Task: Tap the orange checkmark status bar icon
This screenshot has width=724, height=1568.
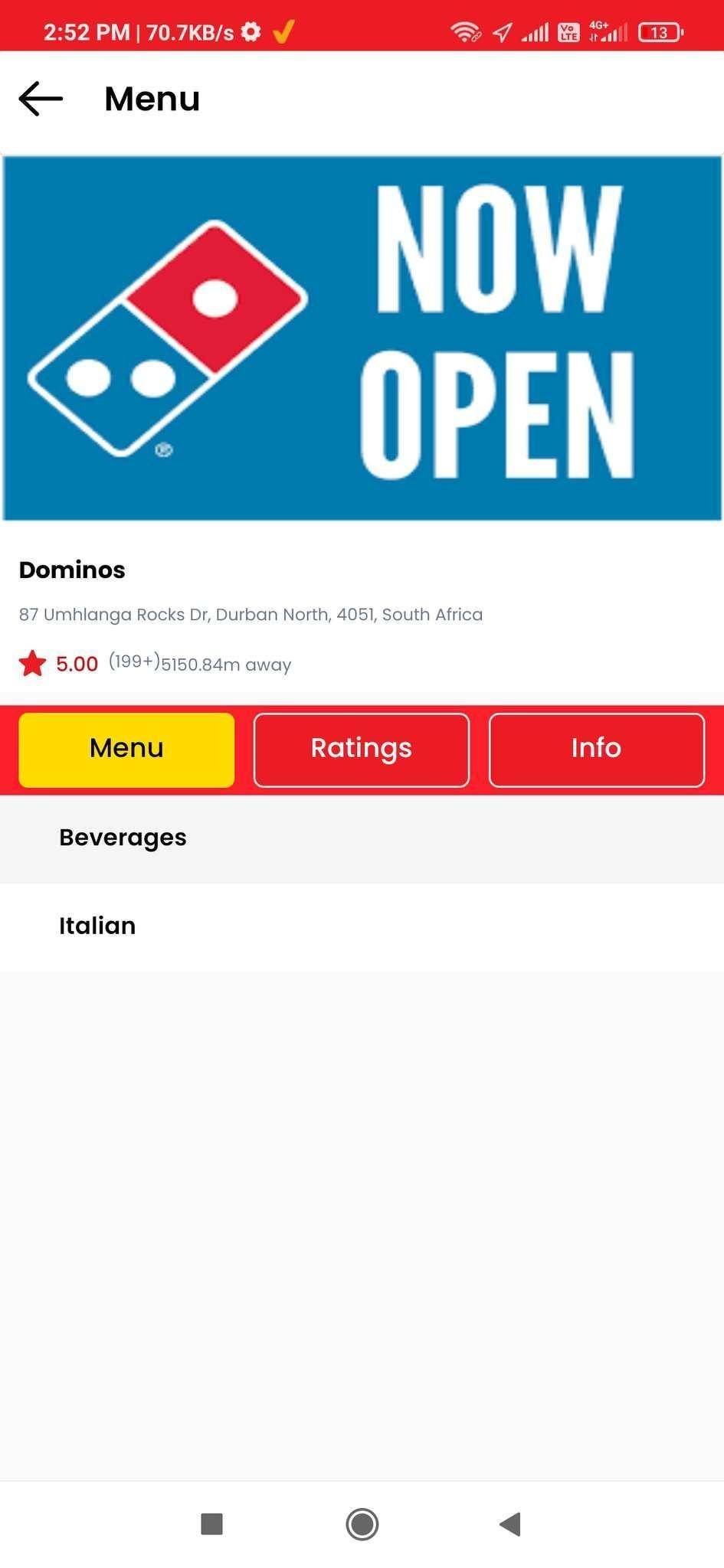Action: (284, 31)
